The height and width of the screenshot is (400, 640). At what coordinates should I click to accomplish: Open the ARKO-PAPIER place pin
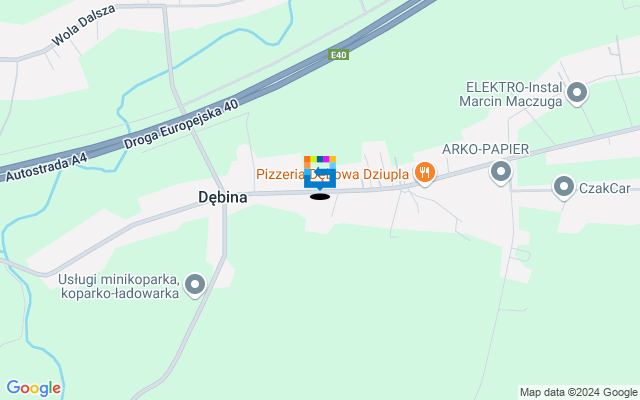point(501,173)
